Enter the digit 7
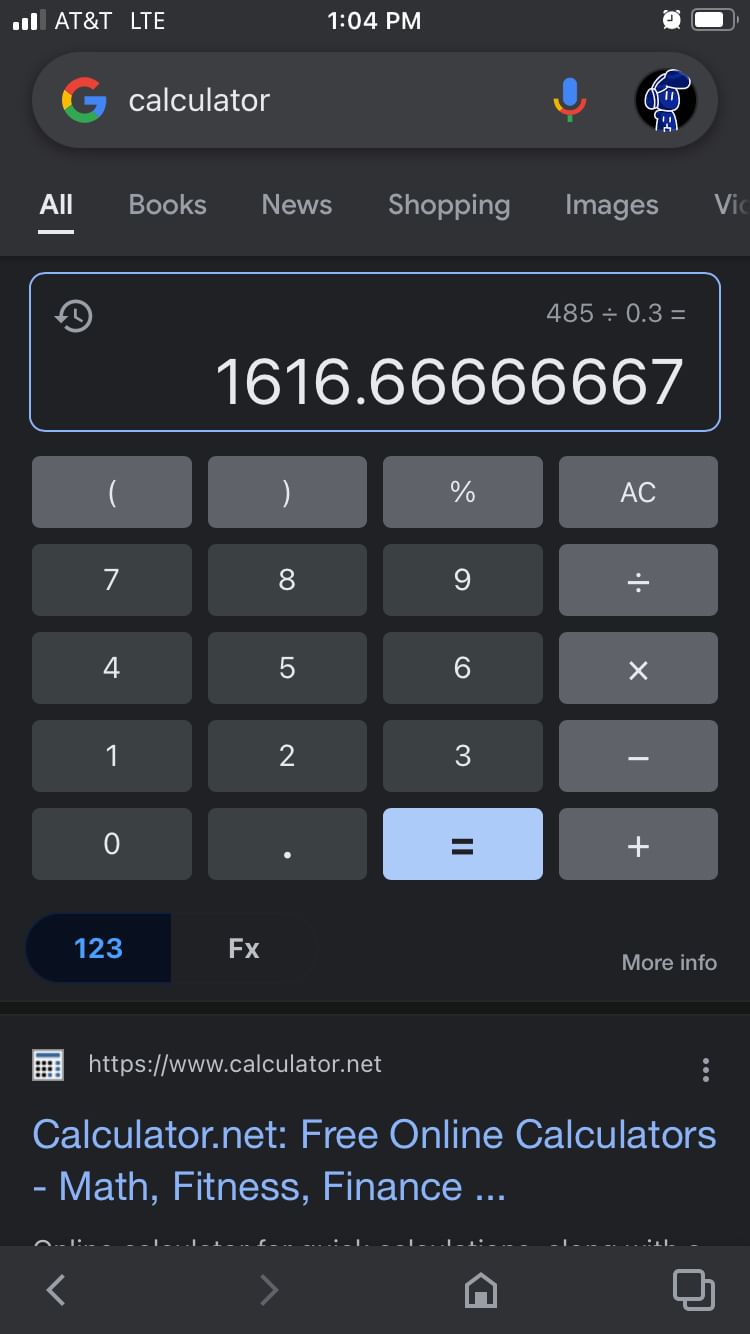Screen dimensions: 750x1334 click(x=111, y=580)
